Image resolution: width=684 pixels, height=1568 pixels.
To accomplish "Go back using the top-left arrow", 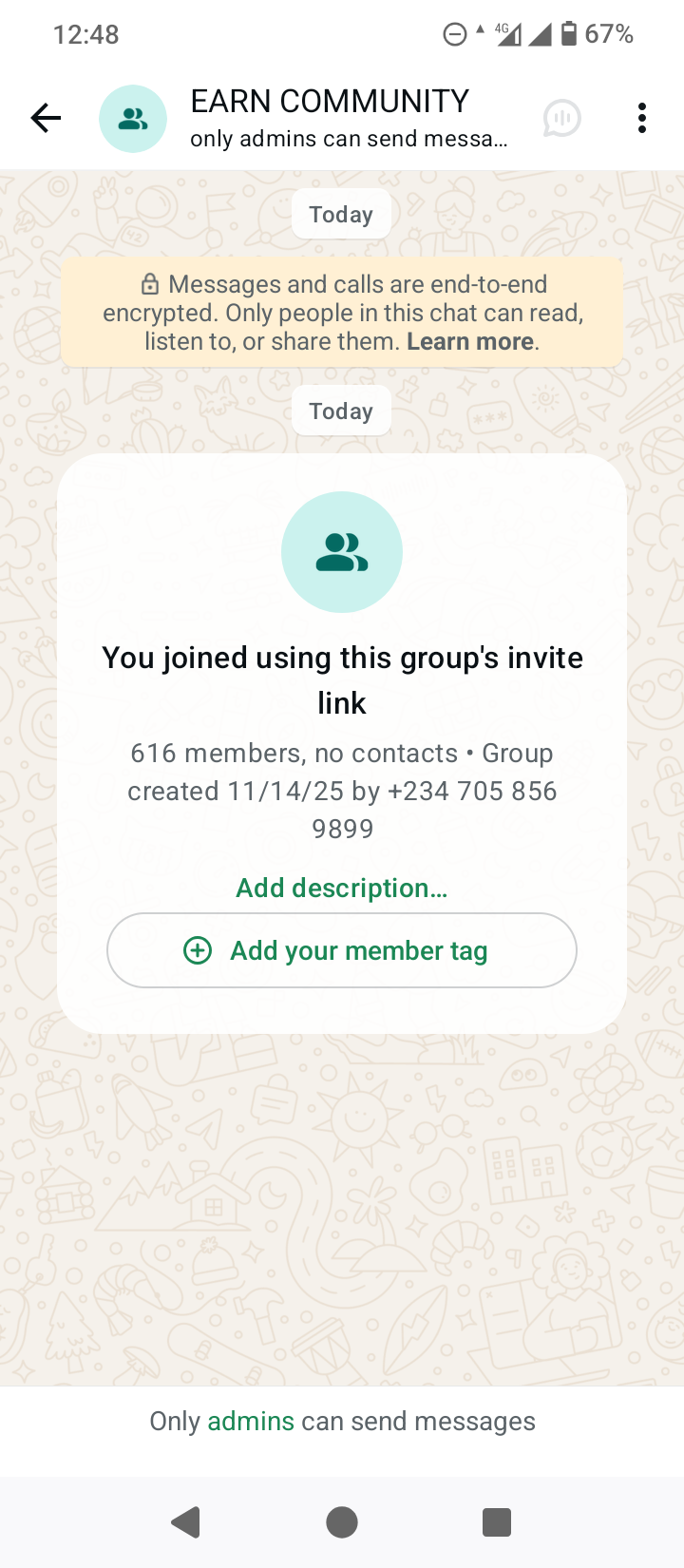I will click(x=46, y=118).
